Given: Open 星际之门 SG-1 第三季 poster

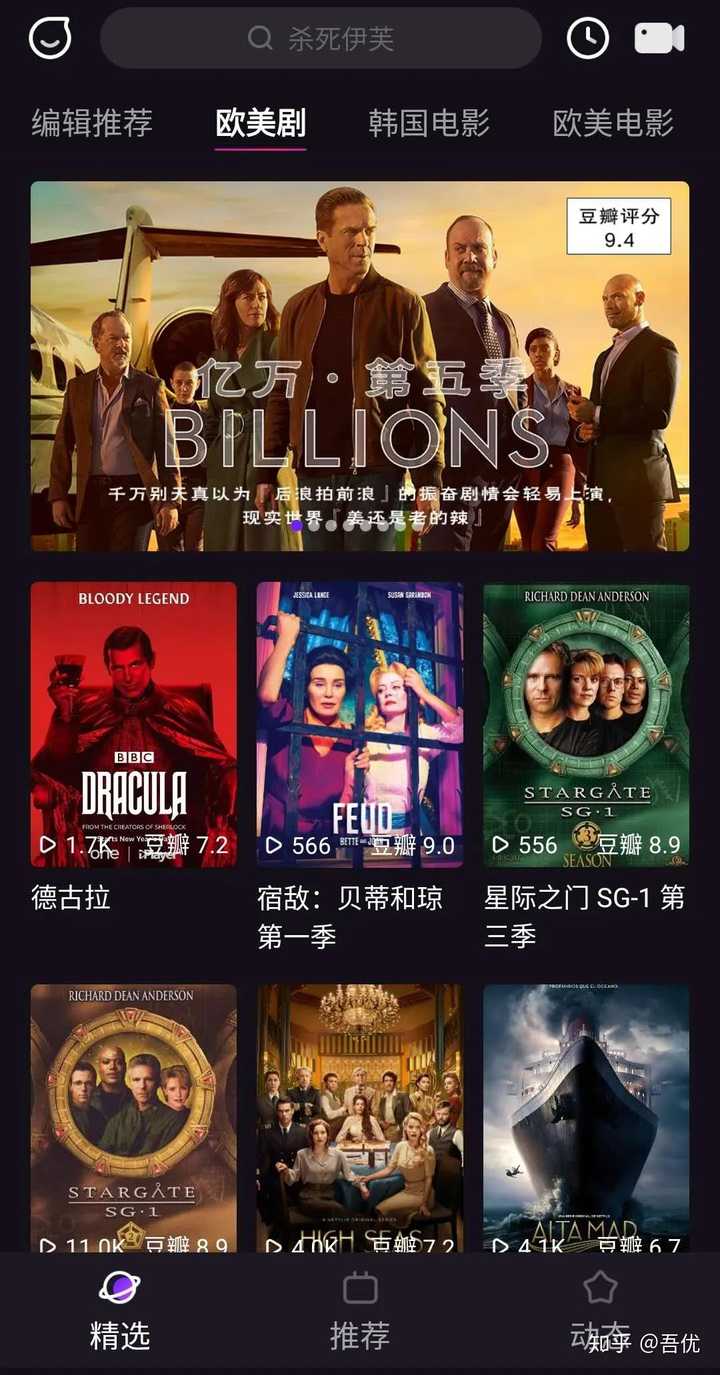Looking at the screenshot, I should click(586, 724).
